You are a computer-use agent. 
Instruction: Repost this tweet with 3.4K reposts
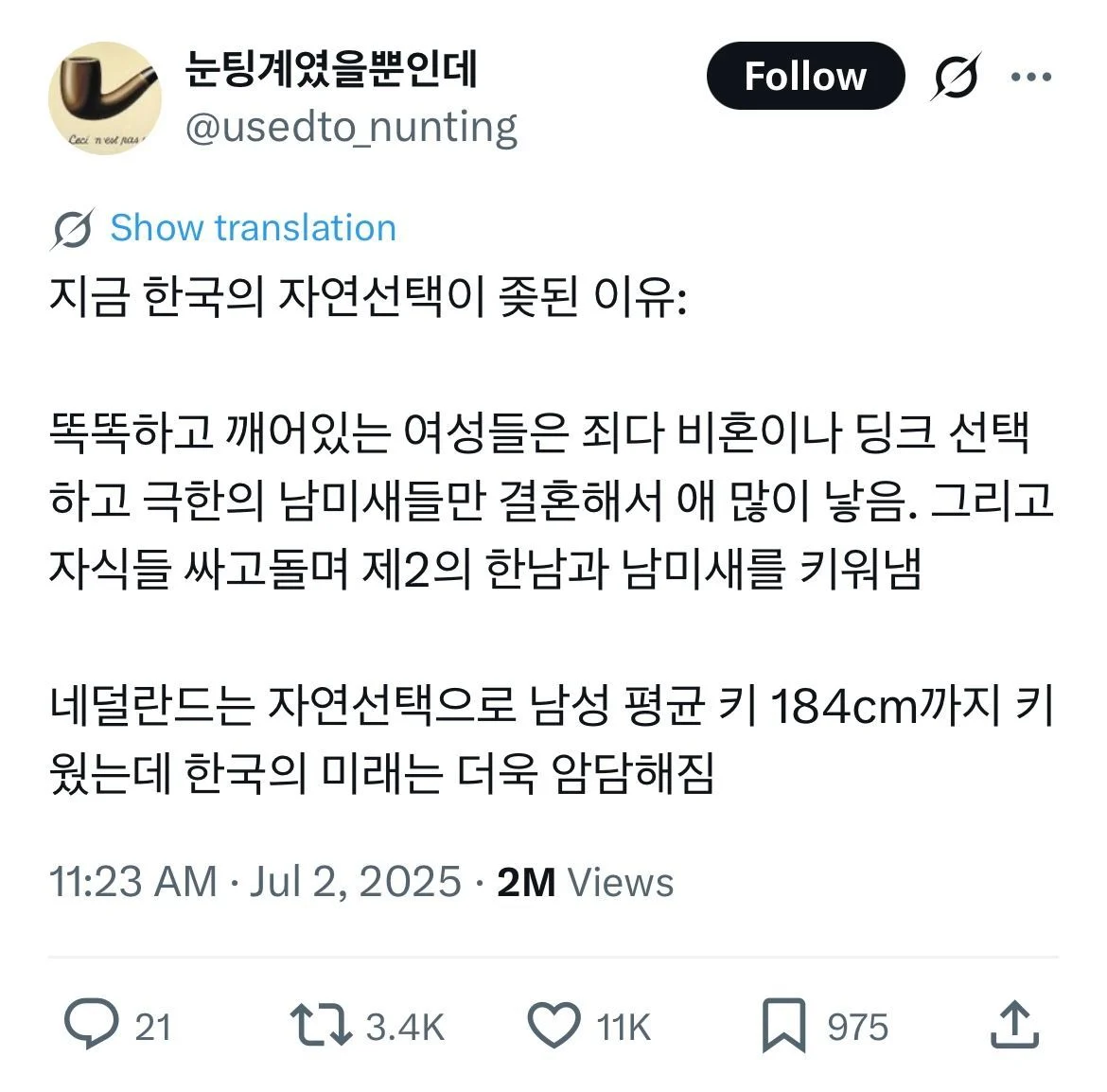tap(321, 1026)
